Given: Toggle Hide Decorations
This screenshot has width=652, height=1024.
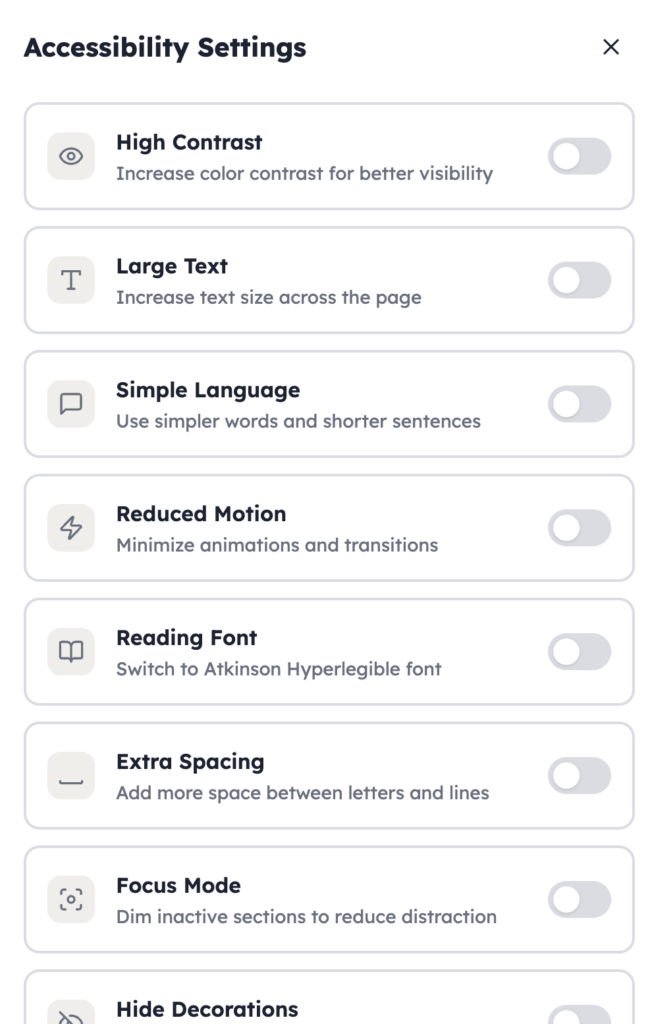Looking at the screenshot, I should point(579,1015).
